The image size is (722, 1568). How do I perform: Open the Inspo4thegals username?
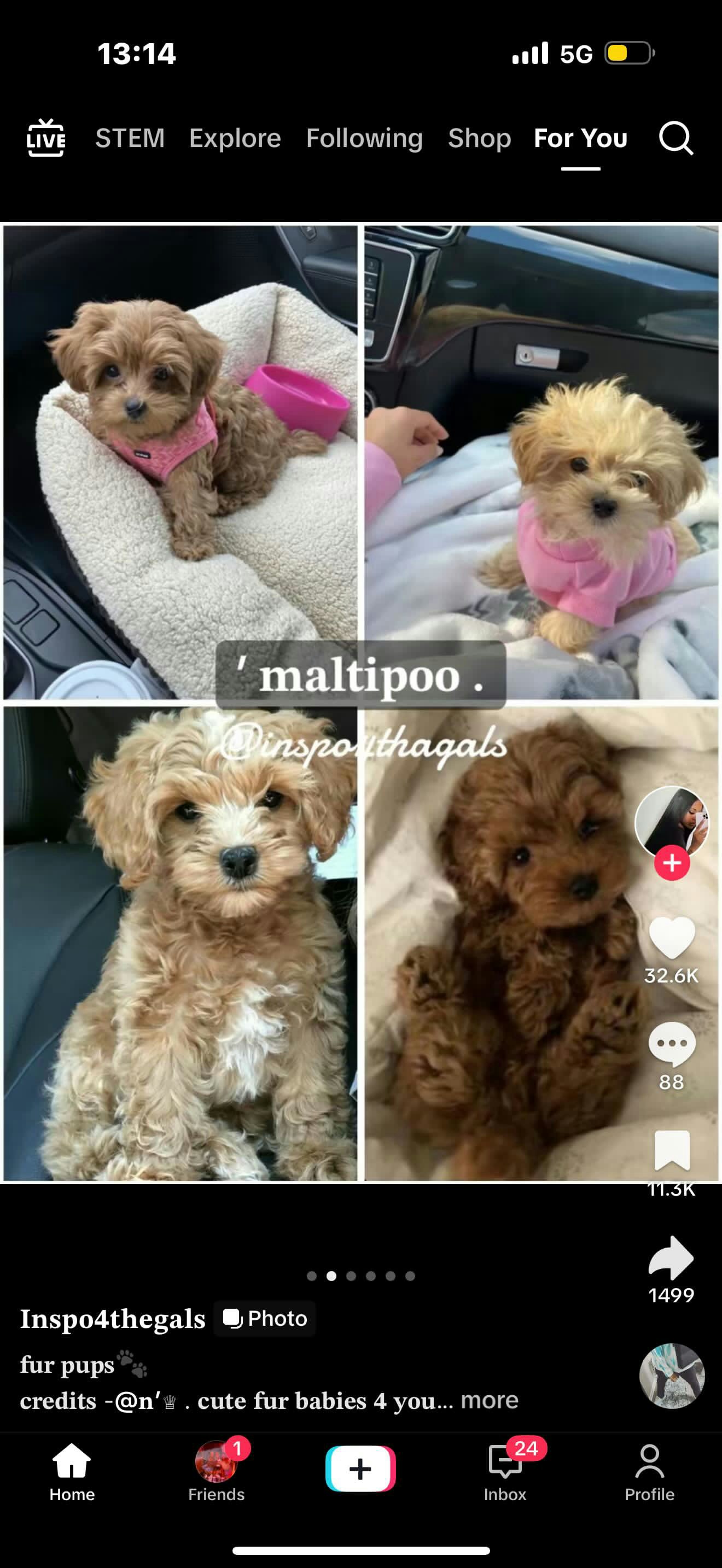tap(113, 1319)
